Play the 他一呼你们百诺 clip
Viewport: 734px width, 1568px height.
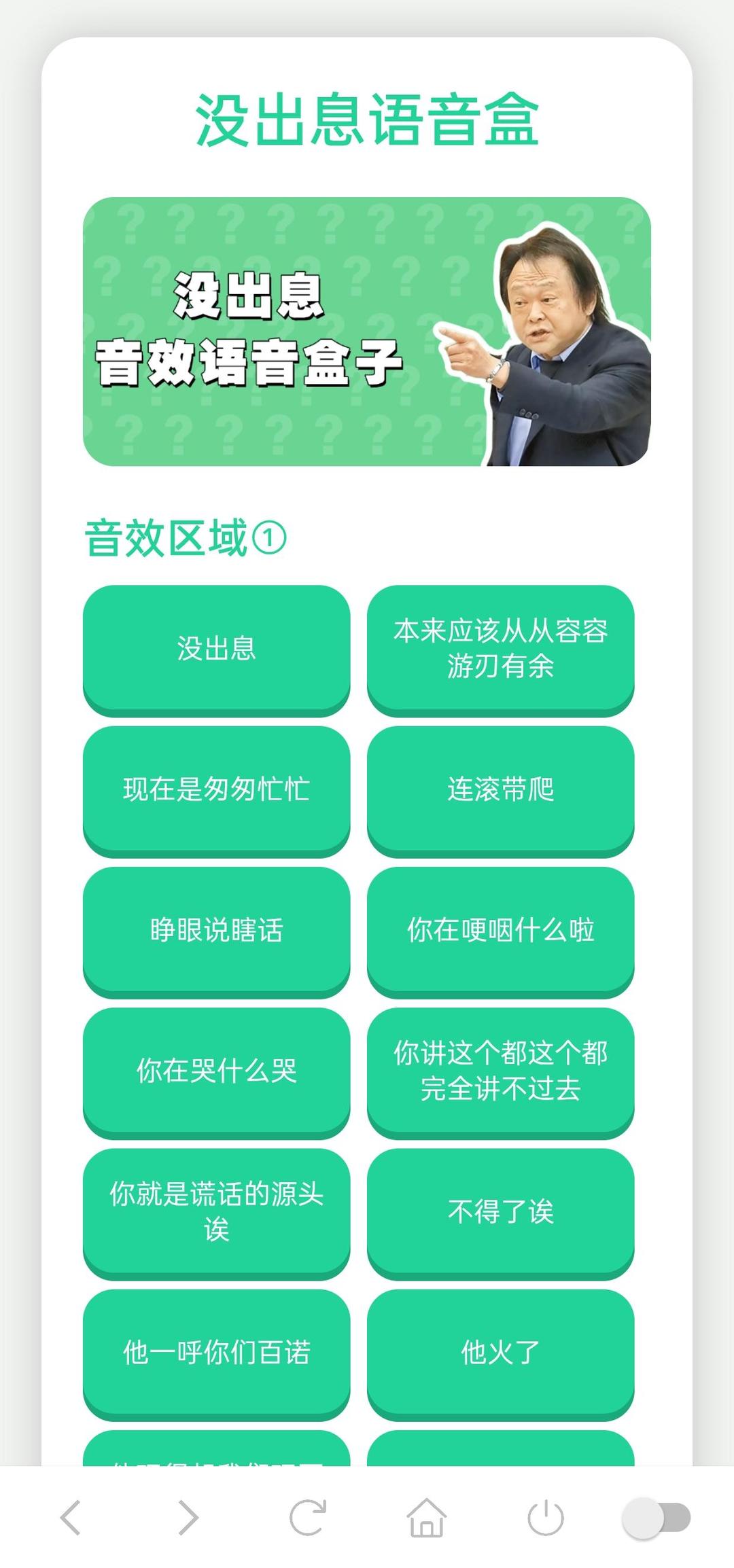[x=216, y=1352]
